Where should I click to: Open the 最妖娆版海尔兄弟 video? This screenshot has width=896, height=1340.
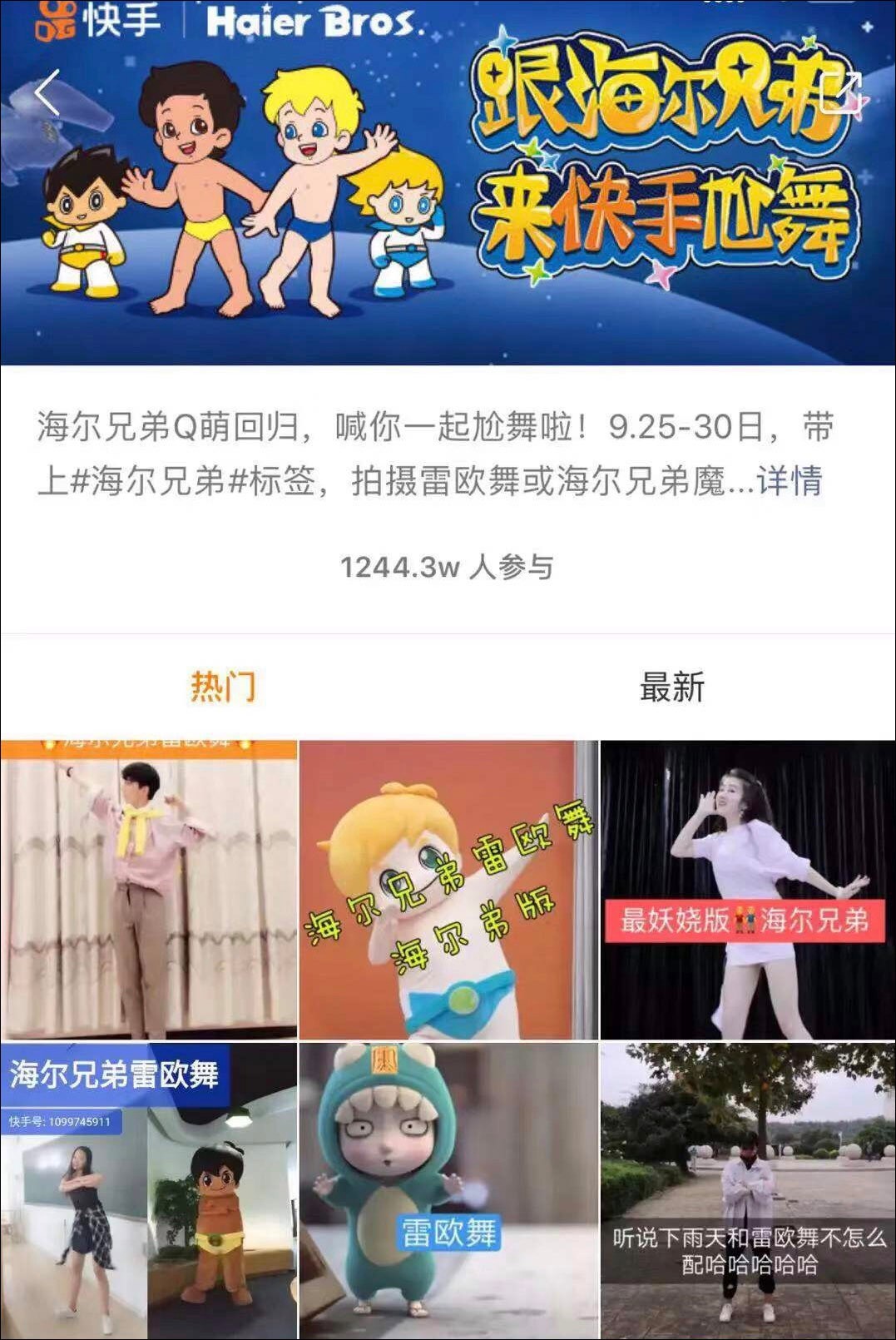747,889
